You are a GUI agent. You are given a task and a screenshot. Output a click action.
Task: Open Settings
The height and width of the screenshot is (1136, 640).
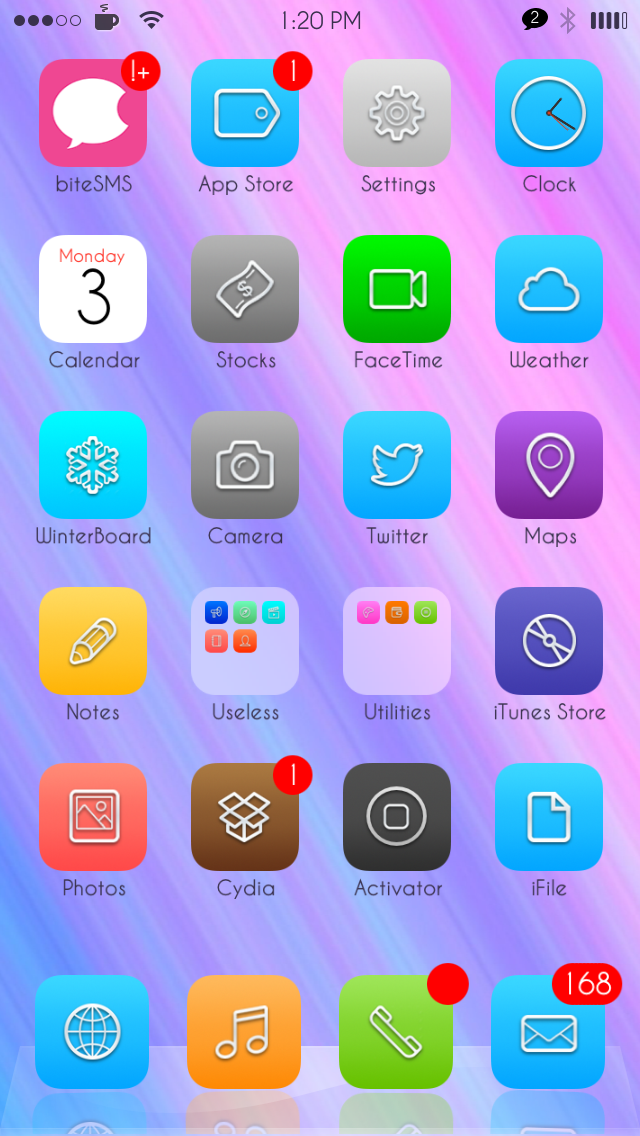coord(397,113)
